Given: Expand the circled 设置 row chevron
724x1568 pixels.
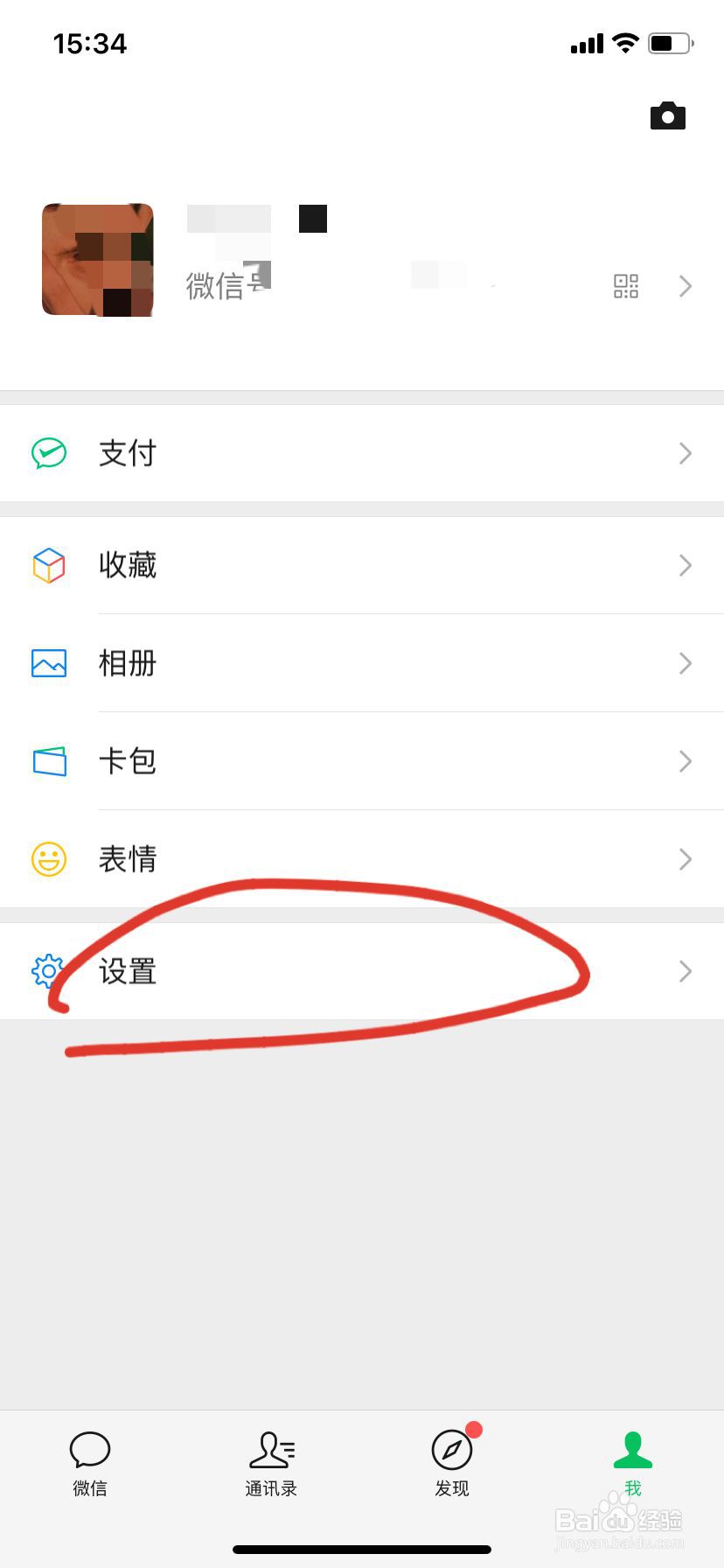Looking at the screenshot, I should point(686,971).
